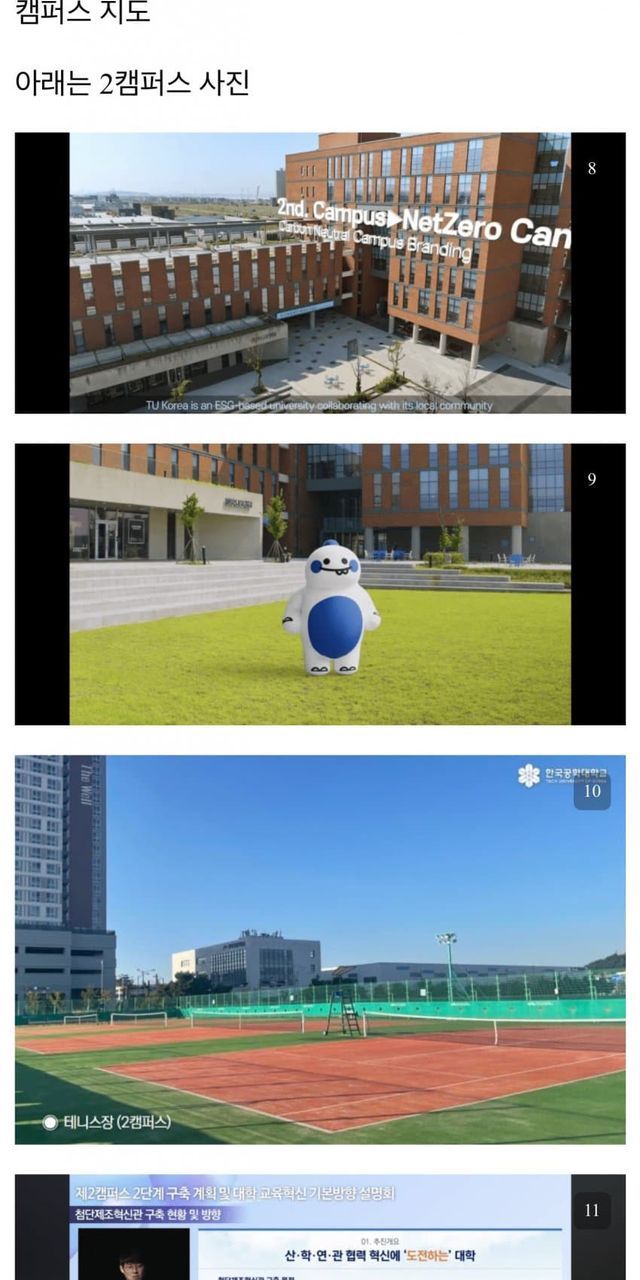Screen dimensions: 640x1280
Task: Open image 8 of the NetZero campus building
Action: pyautogui.click(x=320, y=273)
